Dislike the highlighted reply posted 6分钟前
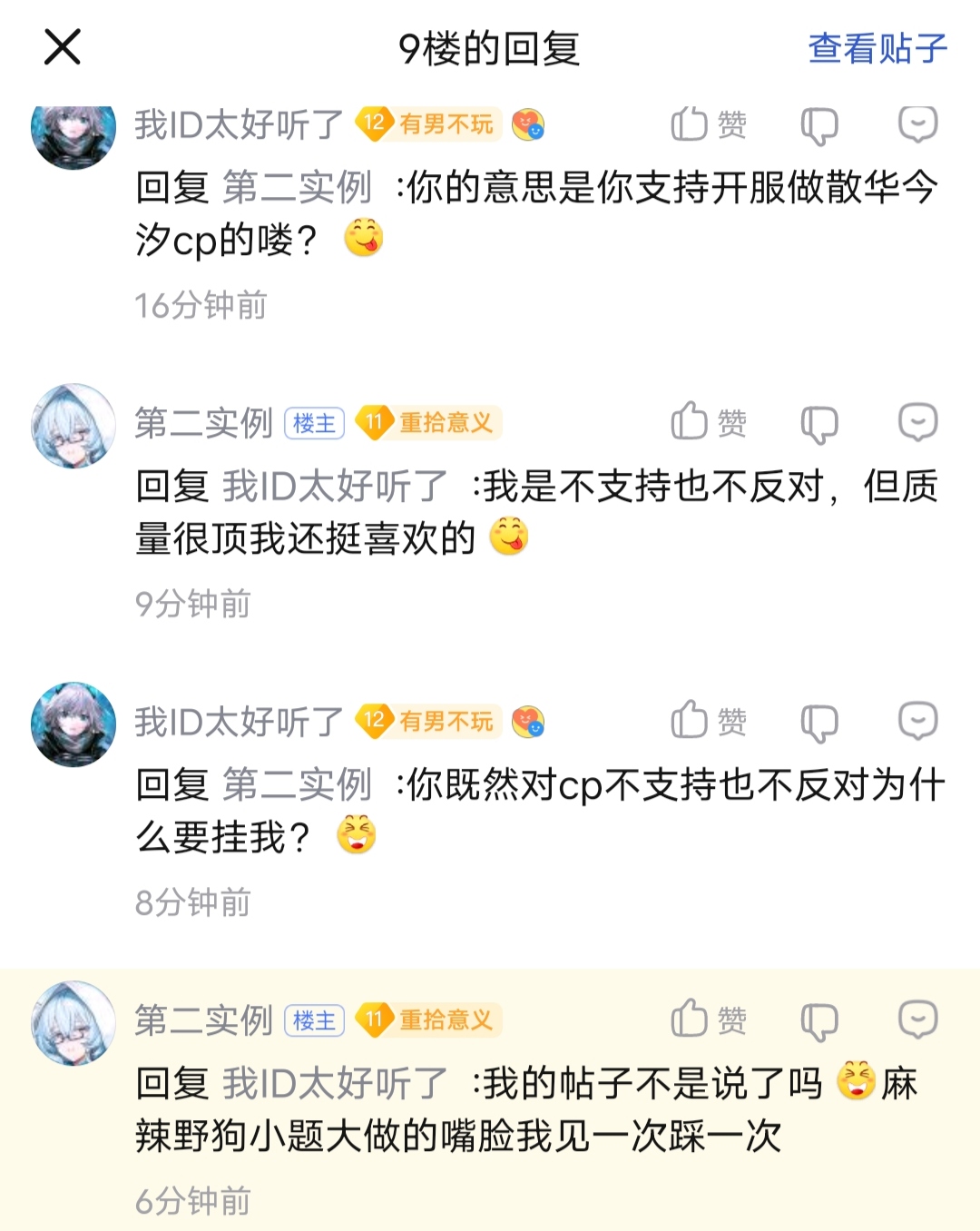The image size is (980, 1231). [819, 1022]
